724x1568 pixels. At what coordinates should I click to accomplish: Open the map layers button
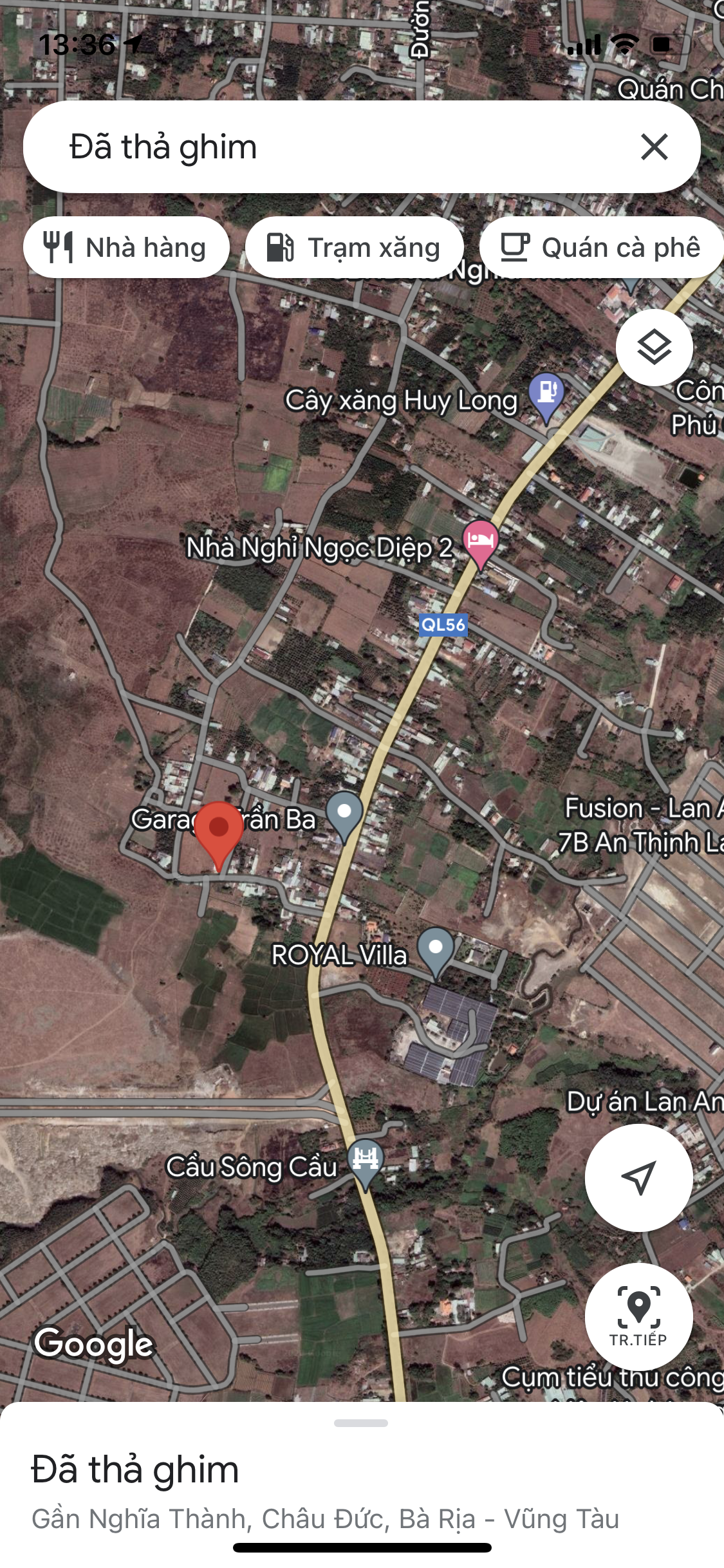[654, 348]
